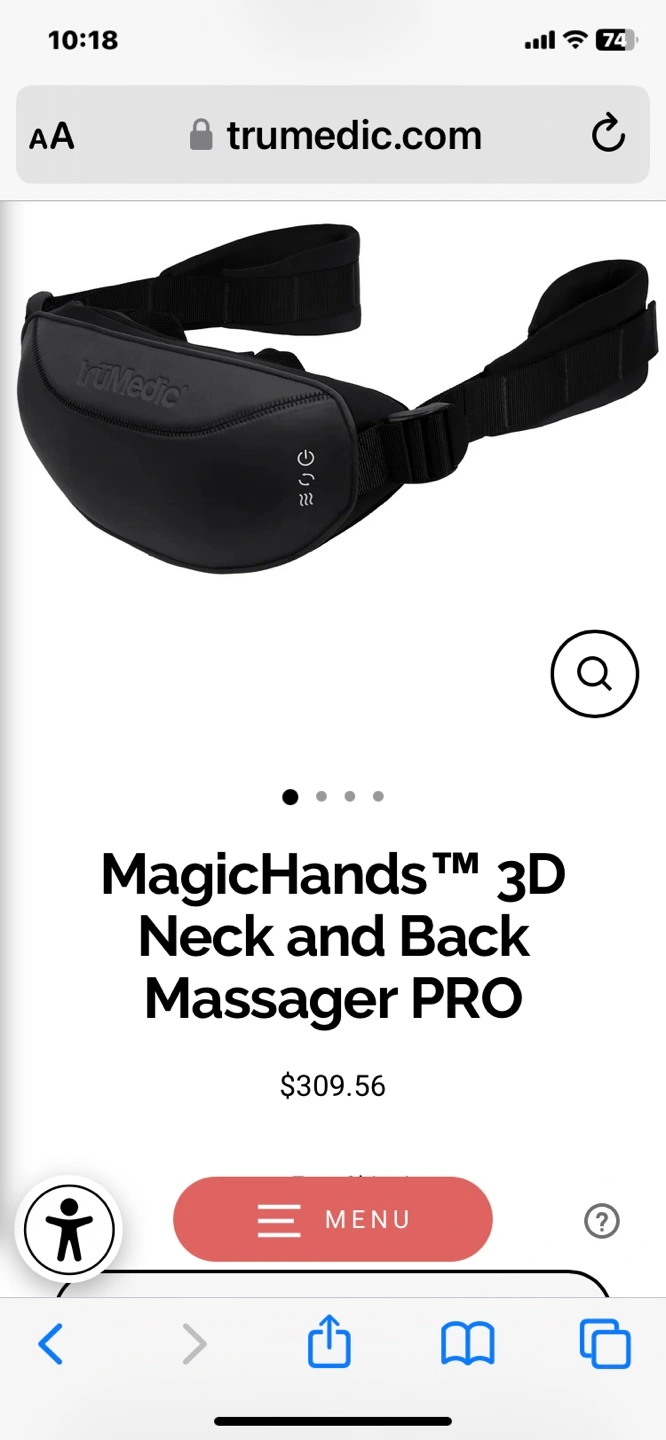The image size is (666, 1440).
Task: Open Safari bookmarks
Action: click(468, 1344)
